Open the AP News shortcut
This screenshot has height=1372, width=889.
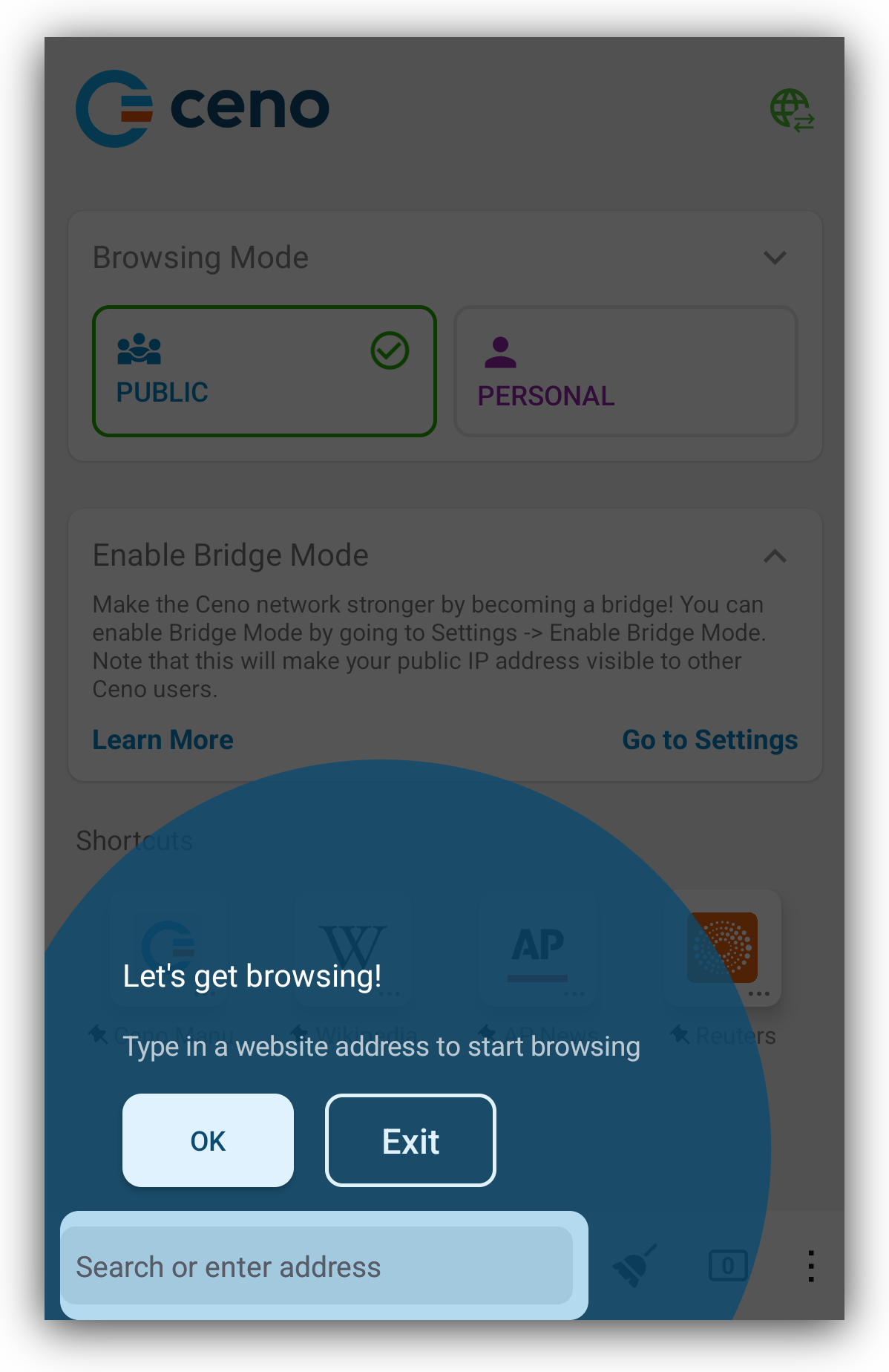pyautogui.click(x=538, y=948)
